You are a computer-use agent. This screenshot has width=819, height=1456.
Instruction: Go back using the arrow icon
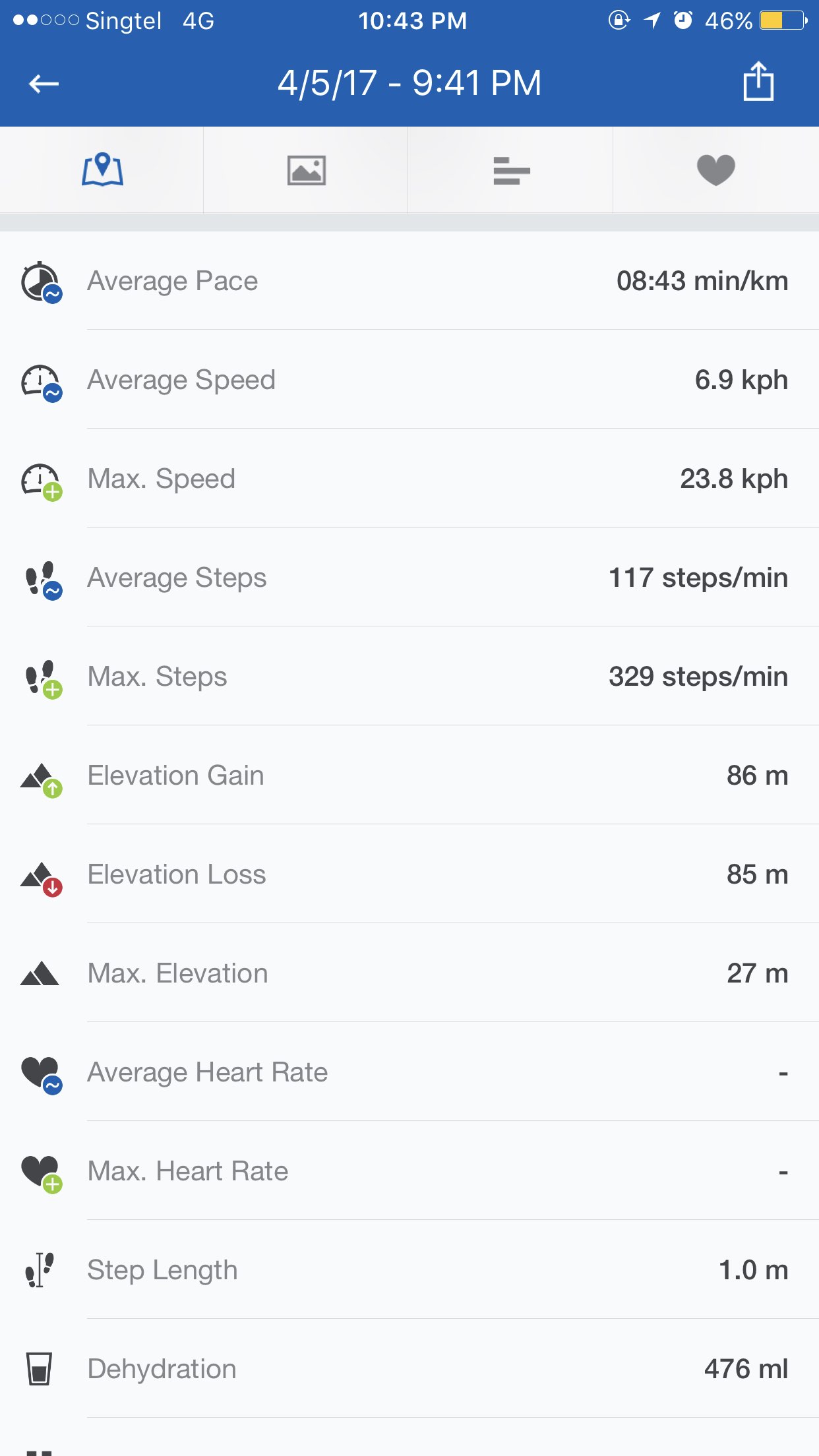coord(44,84)
